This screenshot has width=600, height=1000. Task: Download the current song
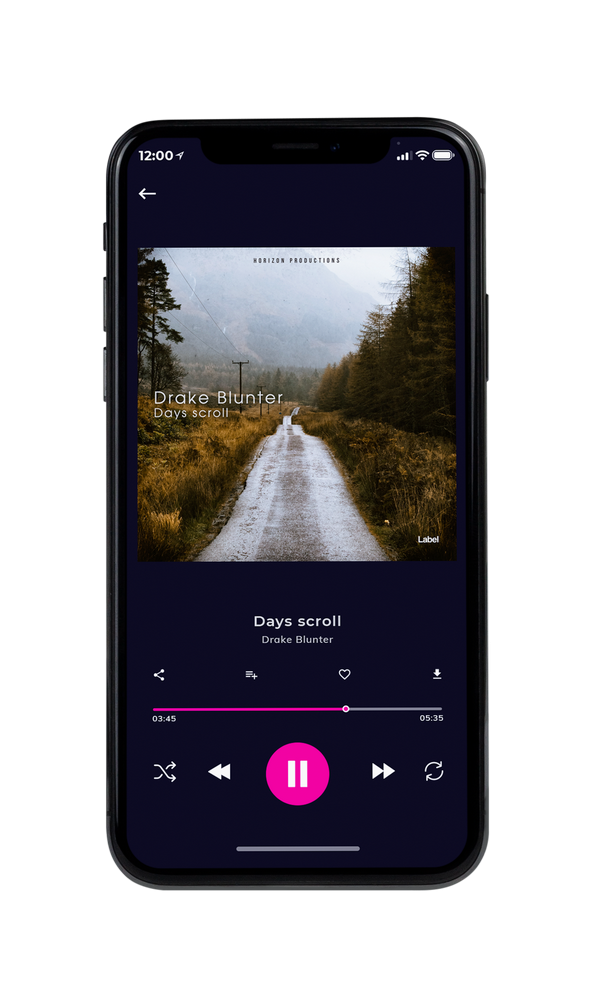[437, 674]
